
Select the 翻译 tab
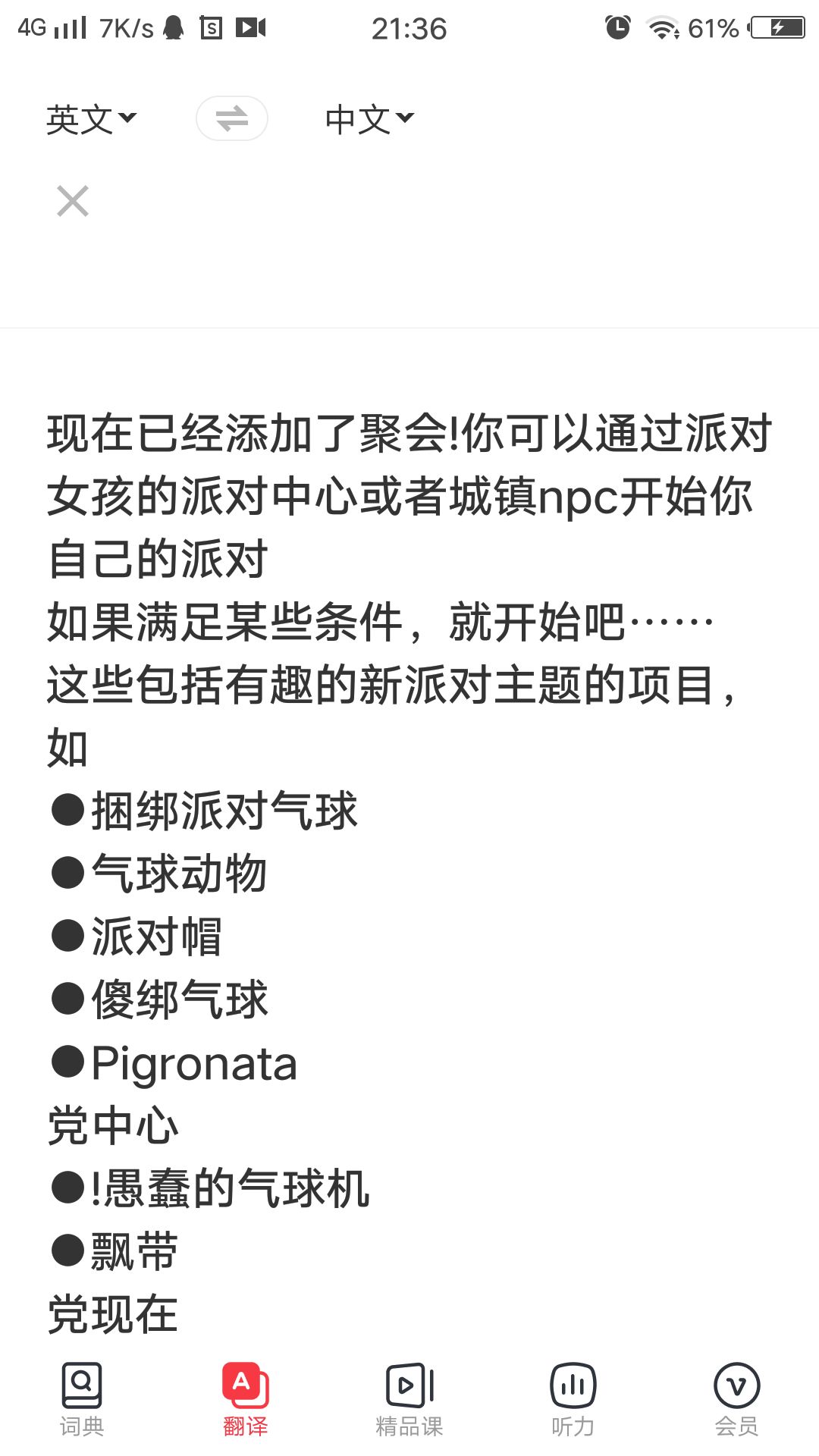(x=246, y=1400)
